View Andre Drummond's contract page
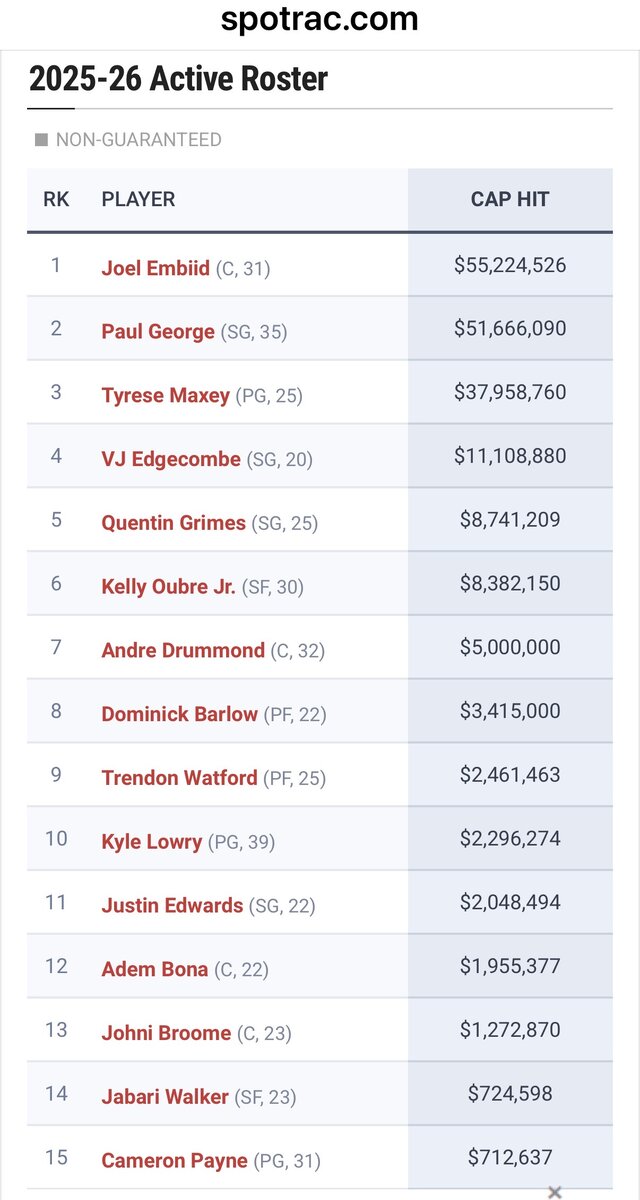Viewport: 640px width, 1200px height. point(183,651)
